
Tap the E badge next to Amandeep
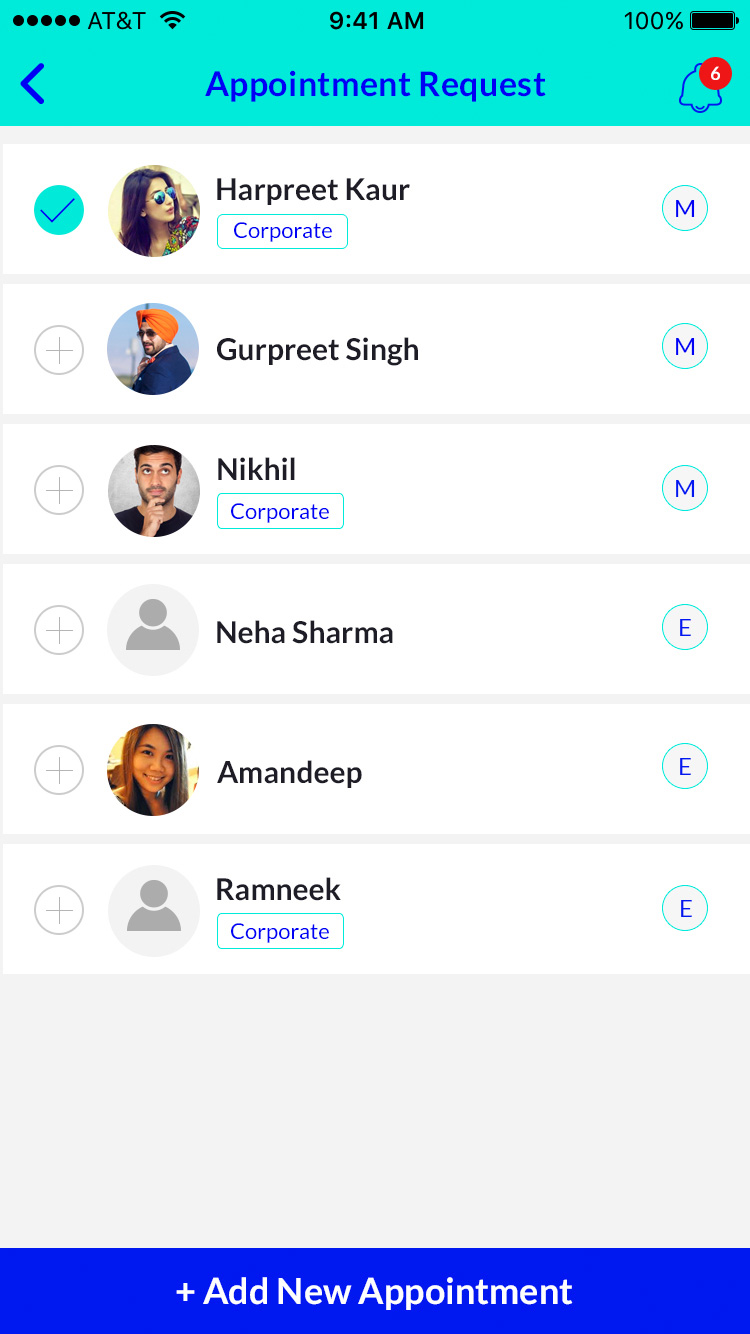tap(685, 767)
